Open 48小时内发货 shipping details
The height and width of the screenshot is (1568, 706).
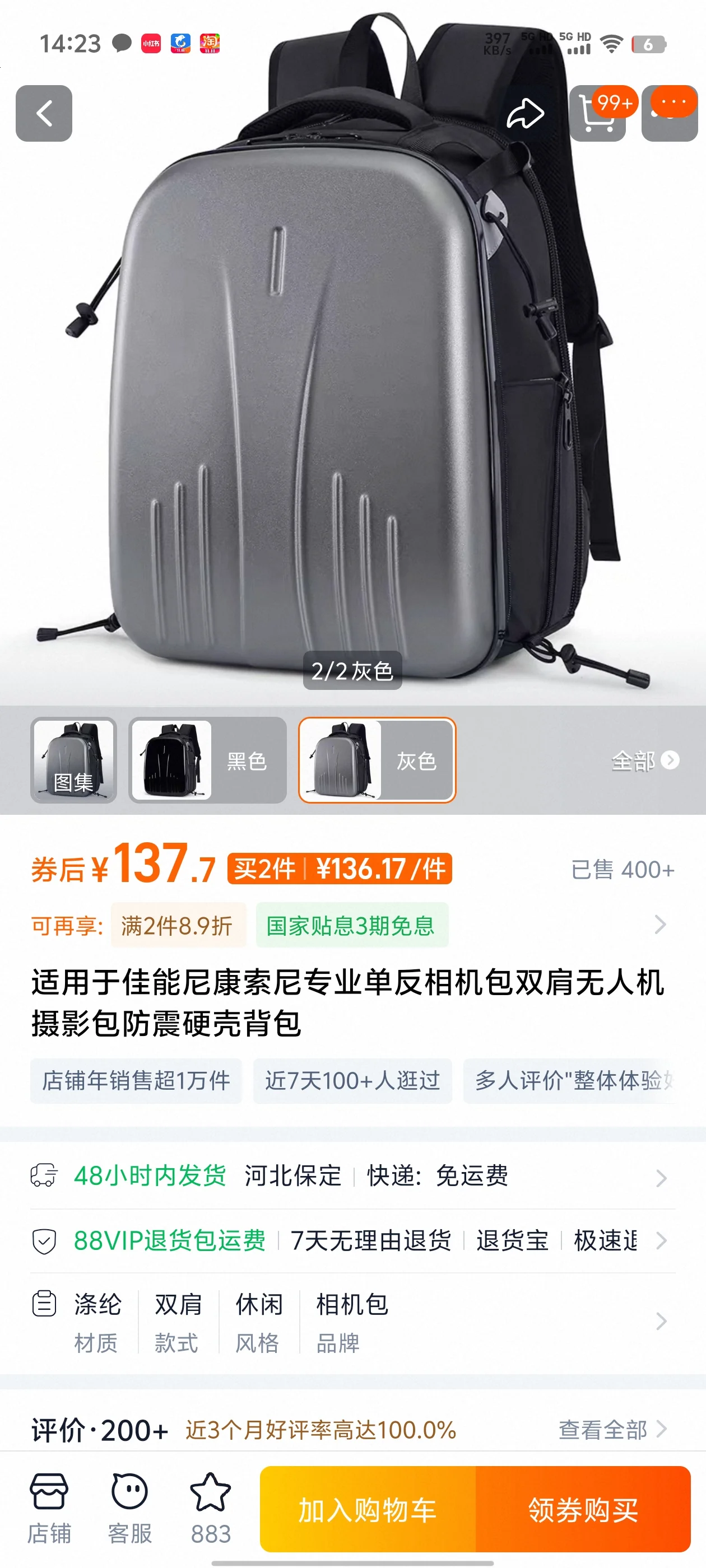point(150,1175)
